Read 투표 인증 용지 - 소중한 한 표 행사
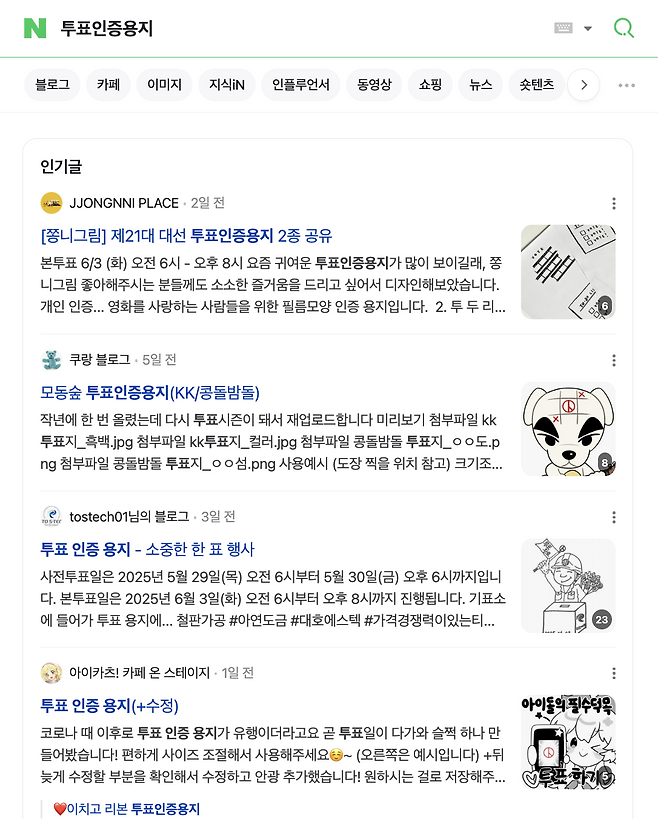This screenshot has width=658, height=819. point(148,549)
